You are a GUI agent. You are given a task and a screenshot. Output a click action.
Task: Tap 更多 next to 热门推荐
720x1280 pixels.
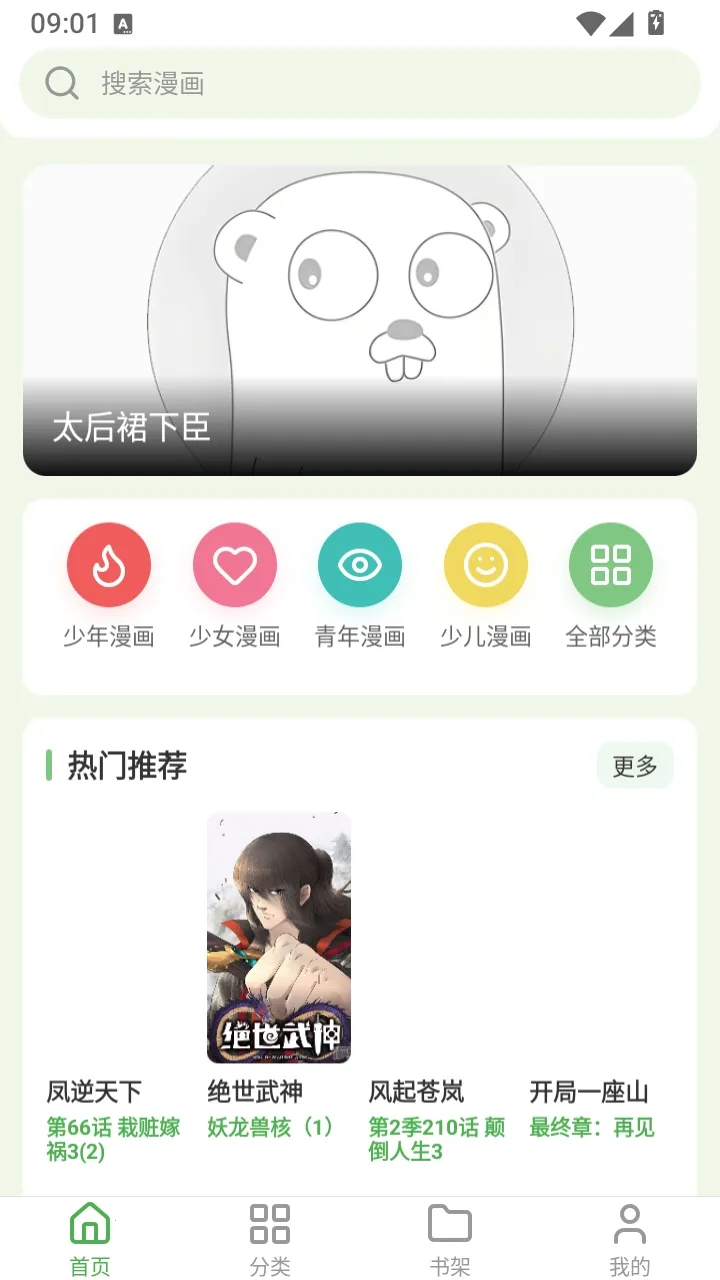(635, 766)
